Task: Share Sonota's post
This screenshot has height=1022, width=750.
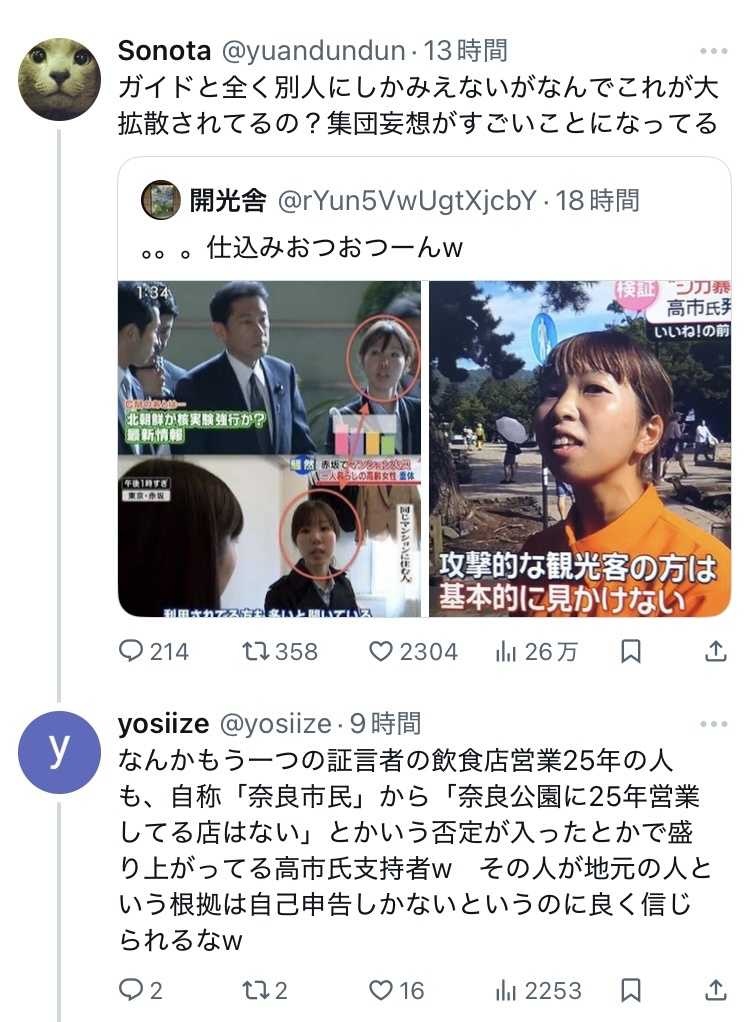Action: (x=715, y=652)
